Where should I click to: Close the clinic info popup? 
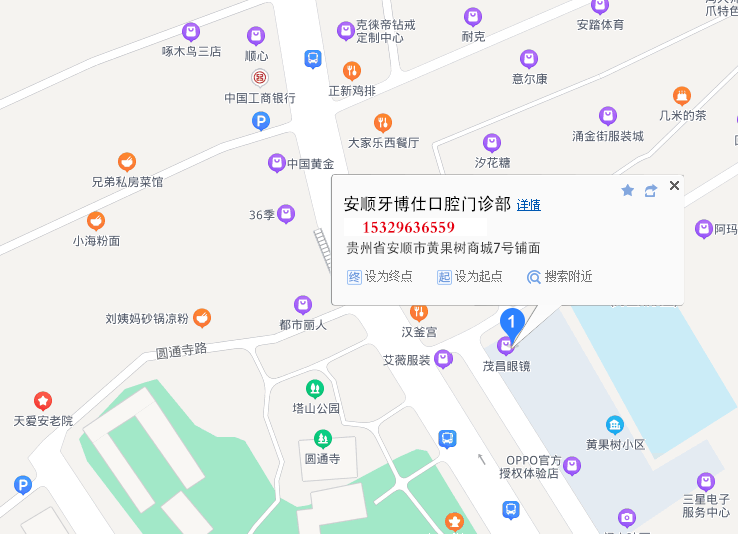[x=674, y=186]
